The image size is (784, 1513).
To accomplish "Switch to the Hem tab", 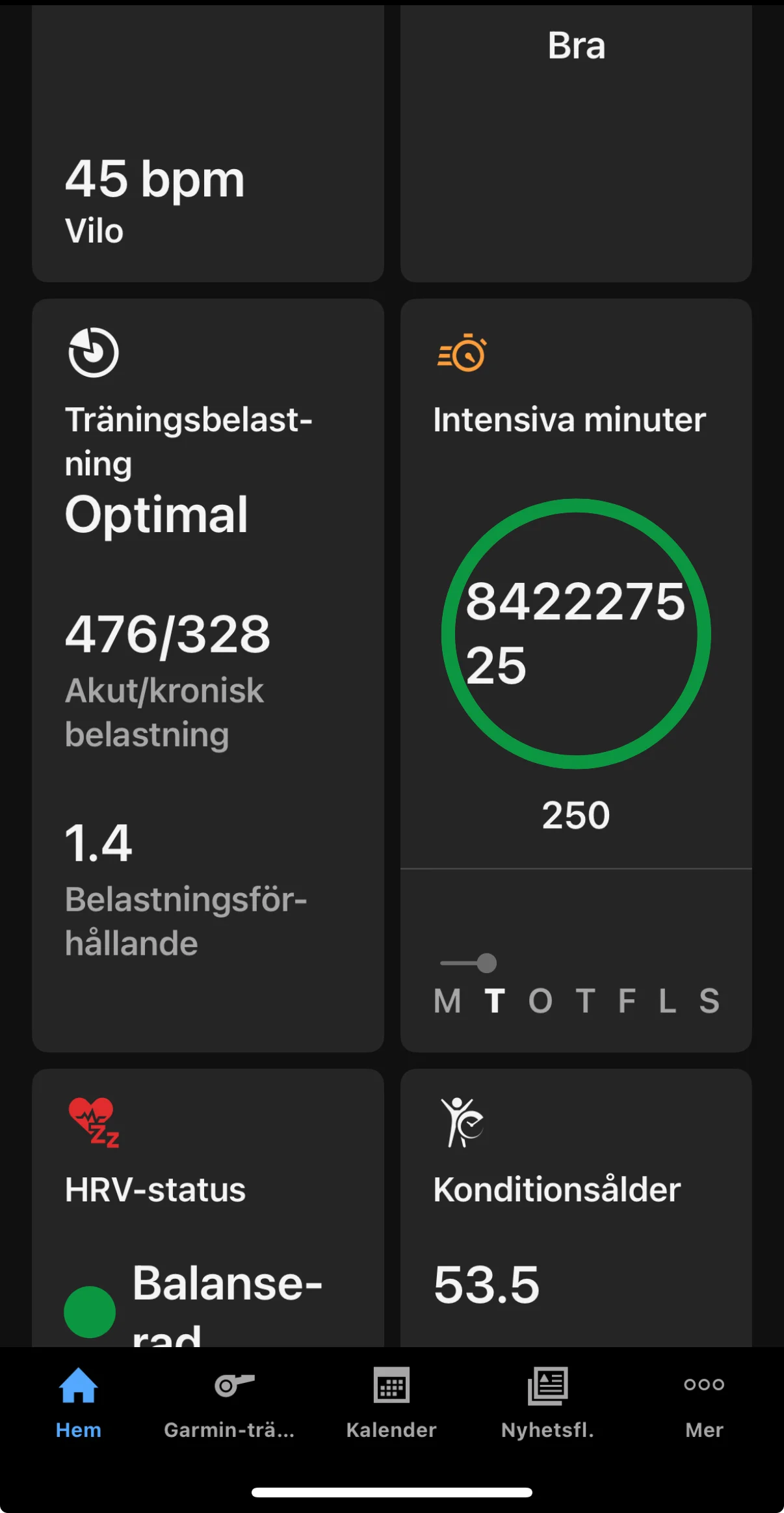I will coord(79,1402).
